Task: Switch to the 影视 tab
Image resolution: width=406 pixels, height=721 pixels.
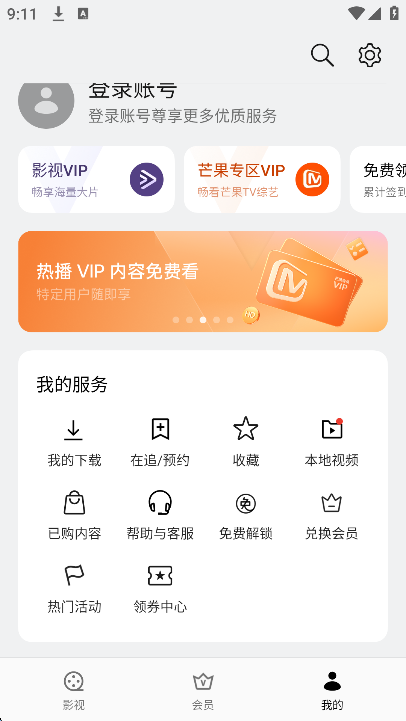Action: pyautogui.click(x=74, y=690)
